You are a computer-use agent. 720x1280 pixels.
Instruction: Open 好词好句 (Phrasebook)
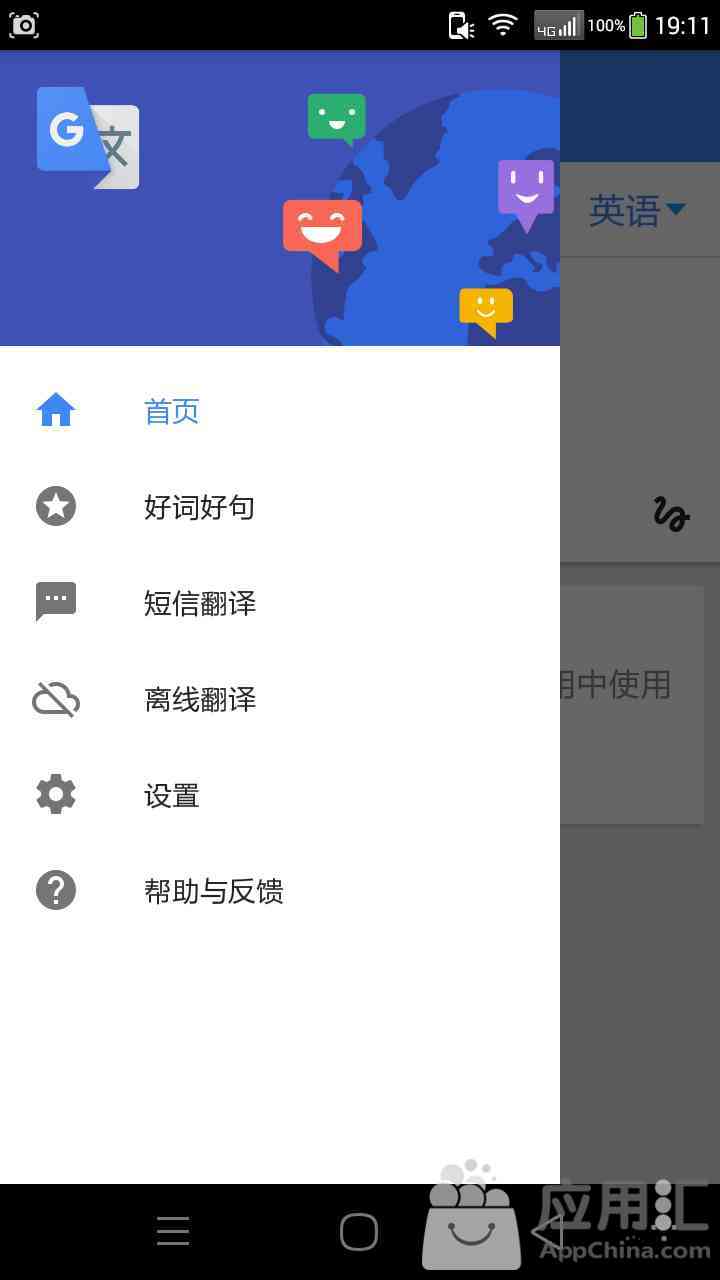point(199,507)
